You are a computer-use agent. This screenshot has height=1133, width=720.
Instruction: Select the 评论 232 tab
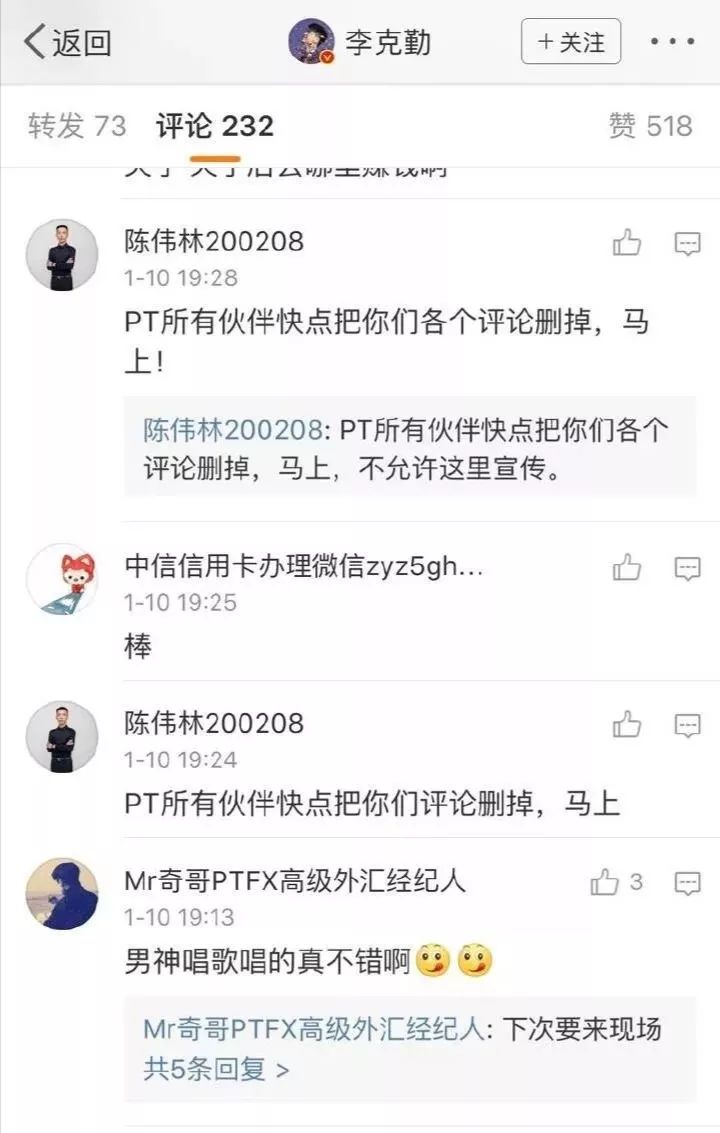click(x=214, y=126)
